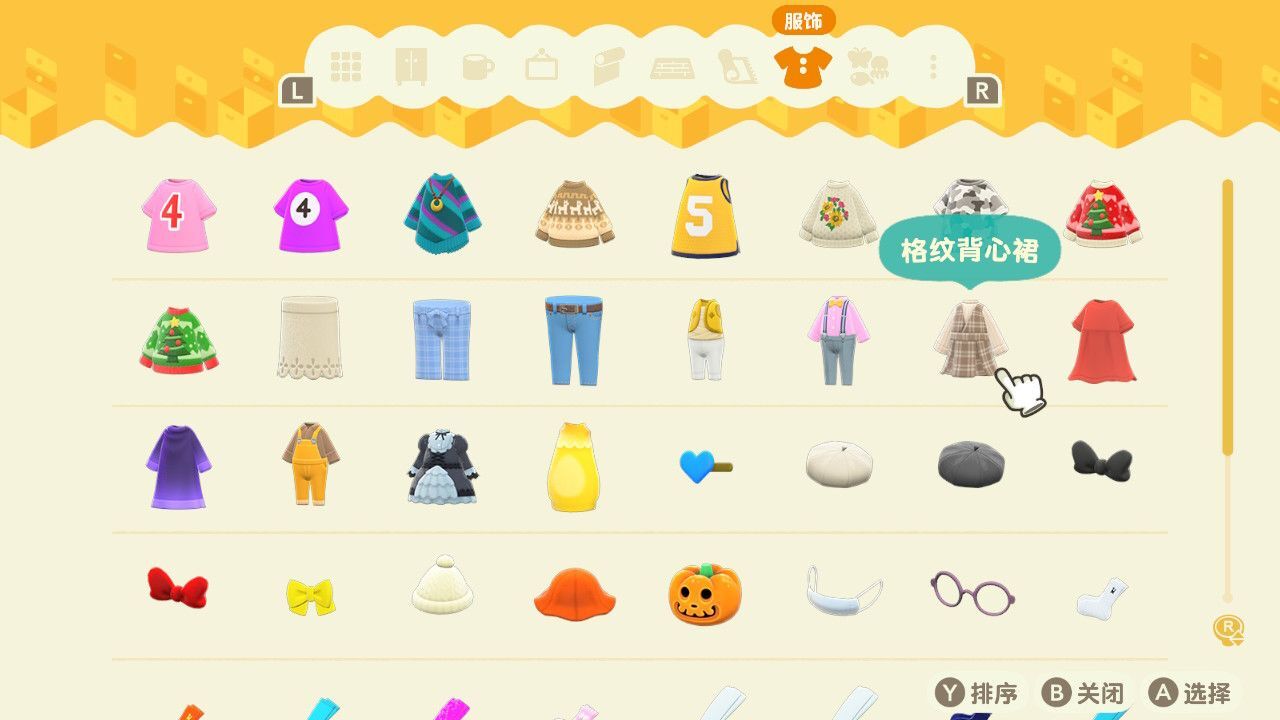This screenshot has height=720, width=1280.
Task: Choose the blue jeans with belt
Action: click(574, 340)
